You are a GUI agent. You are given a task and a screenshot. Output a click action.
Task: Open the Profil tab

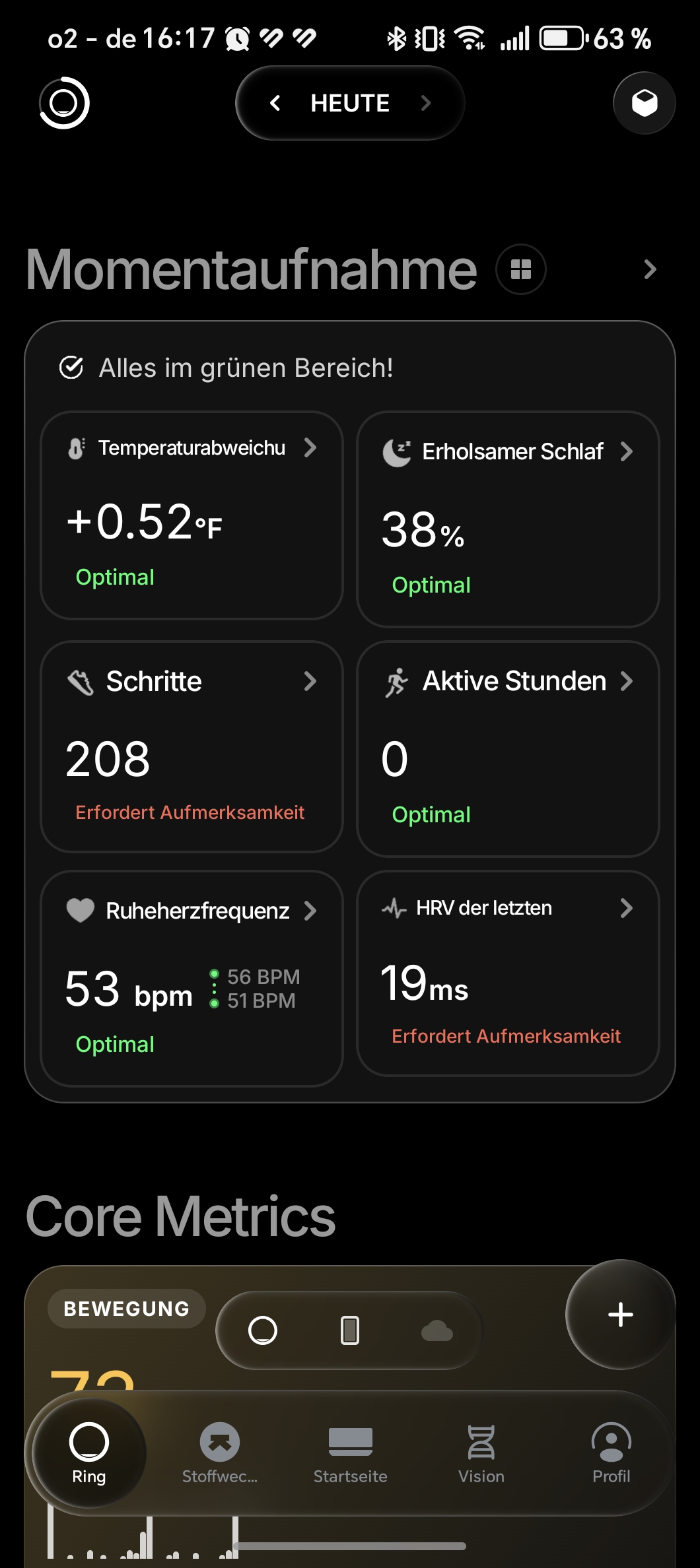click(x=611, y=1453)
